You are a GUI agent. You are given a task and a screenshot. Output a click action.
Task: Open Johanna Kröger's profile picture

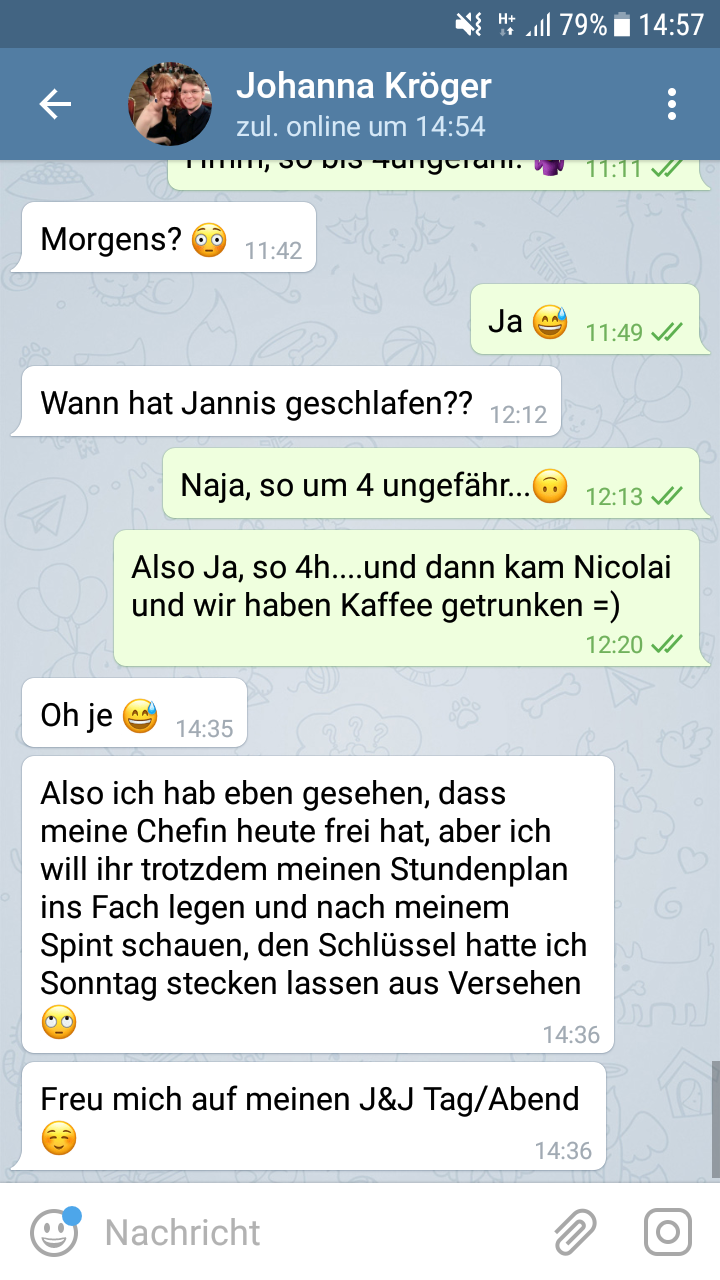click(170, 104)
